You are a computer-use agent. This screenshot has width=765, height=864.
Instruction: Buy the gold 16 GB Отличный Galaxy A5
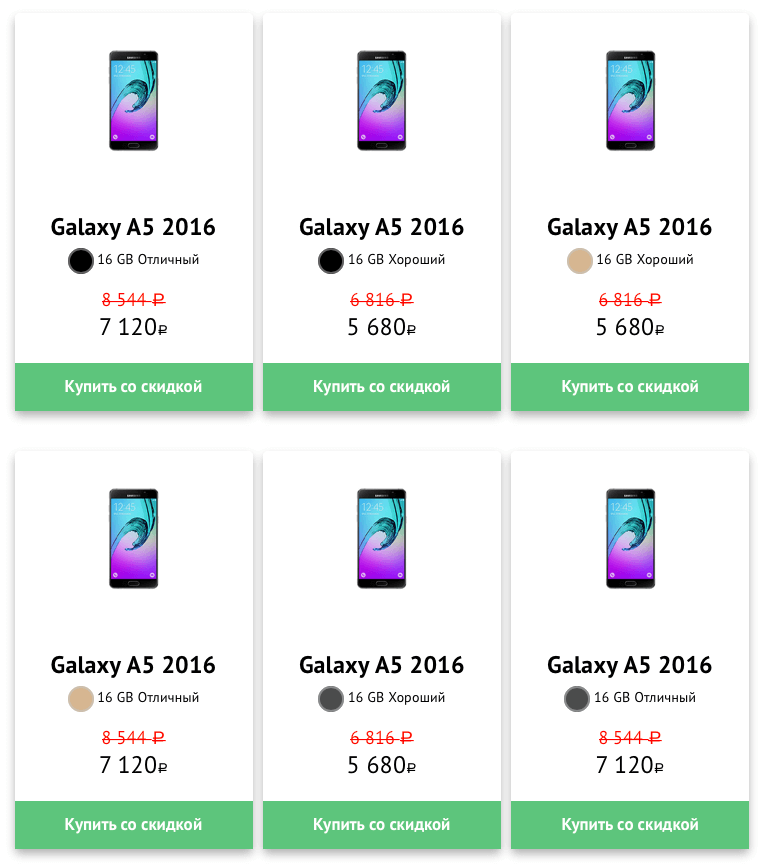tap(134, 825)
